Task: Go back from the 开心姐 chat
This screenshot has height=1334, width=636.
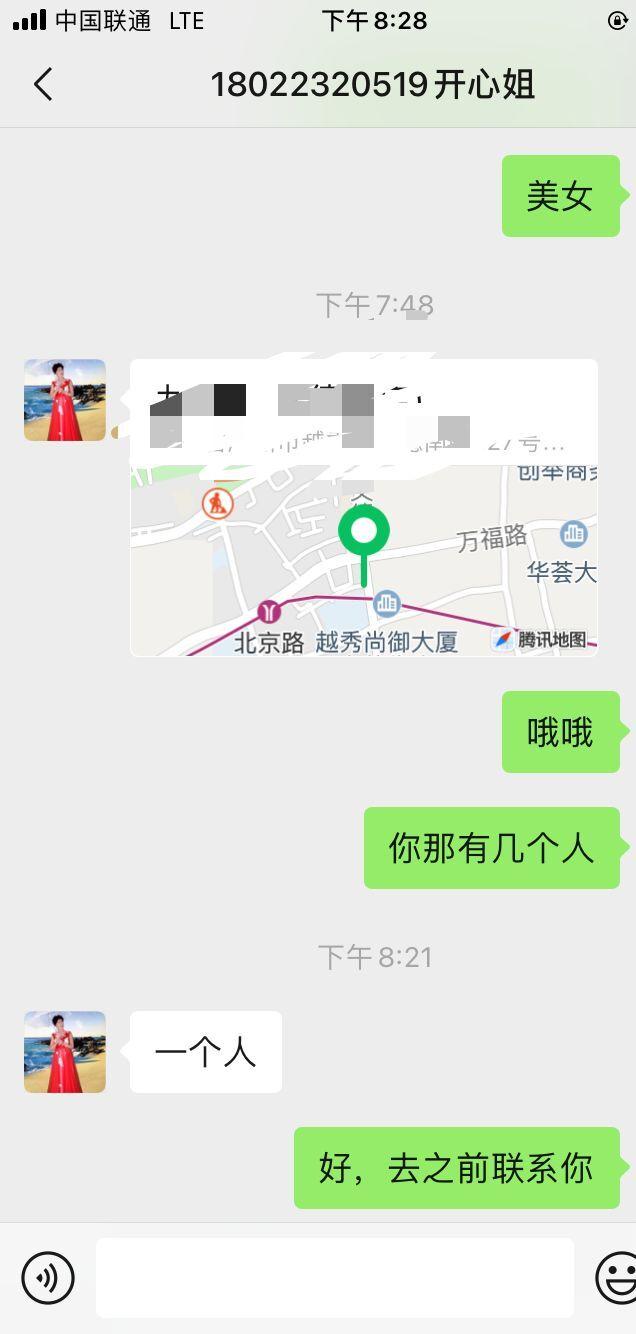Action: (x=42, y=85)
